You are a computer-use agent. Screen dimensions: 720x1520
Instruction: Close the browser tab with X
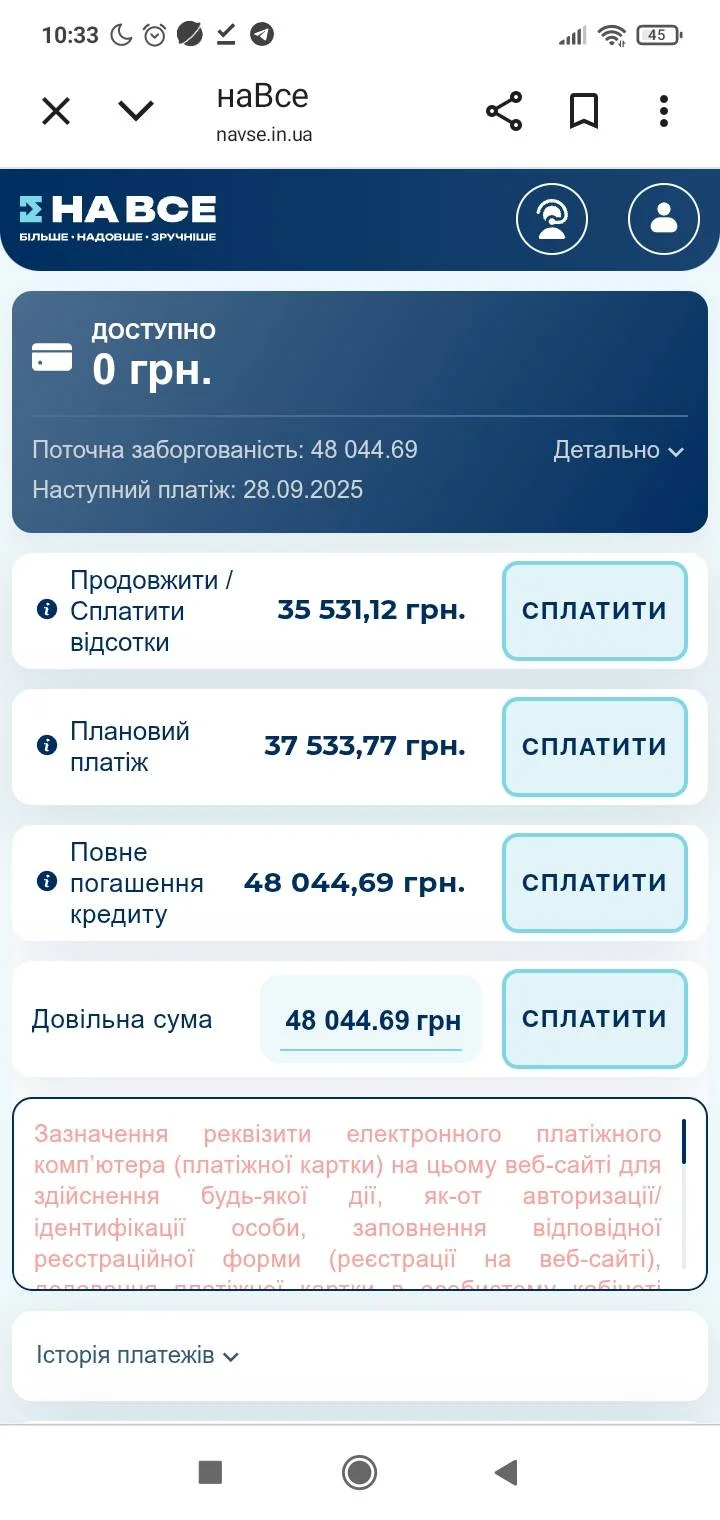point(56,111)
